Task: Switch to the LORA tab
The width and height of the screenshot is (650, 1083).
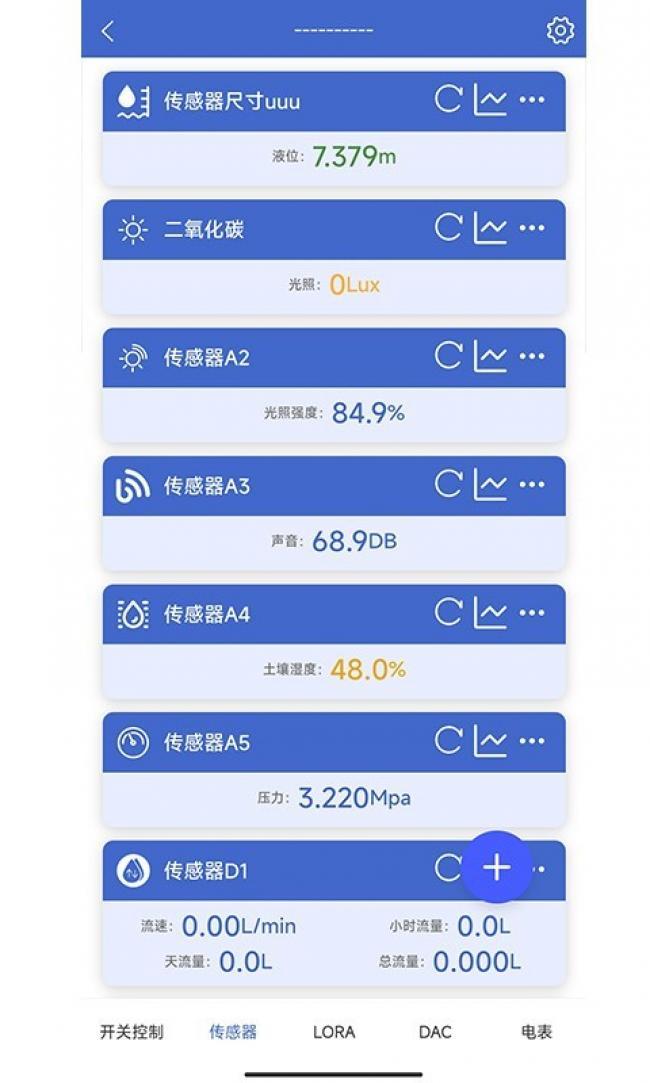Action: click(x=334, y=1032)
